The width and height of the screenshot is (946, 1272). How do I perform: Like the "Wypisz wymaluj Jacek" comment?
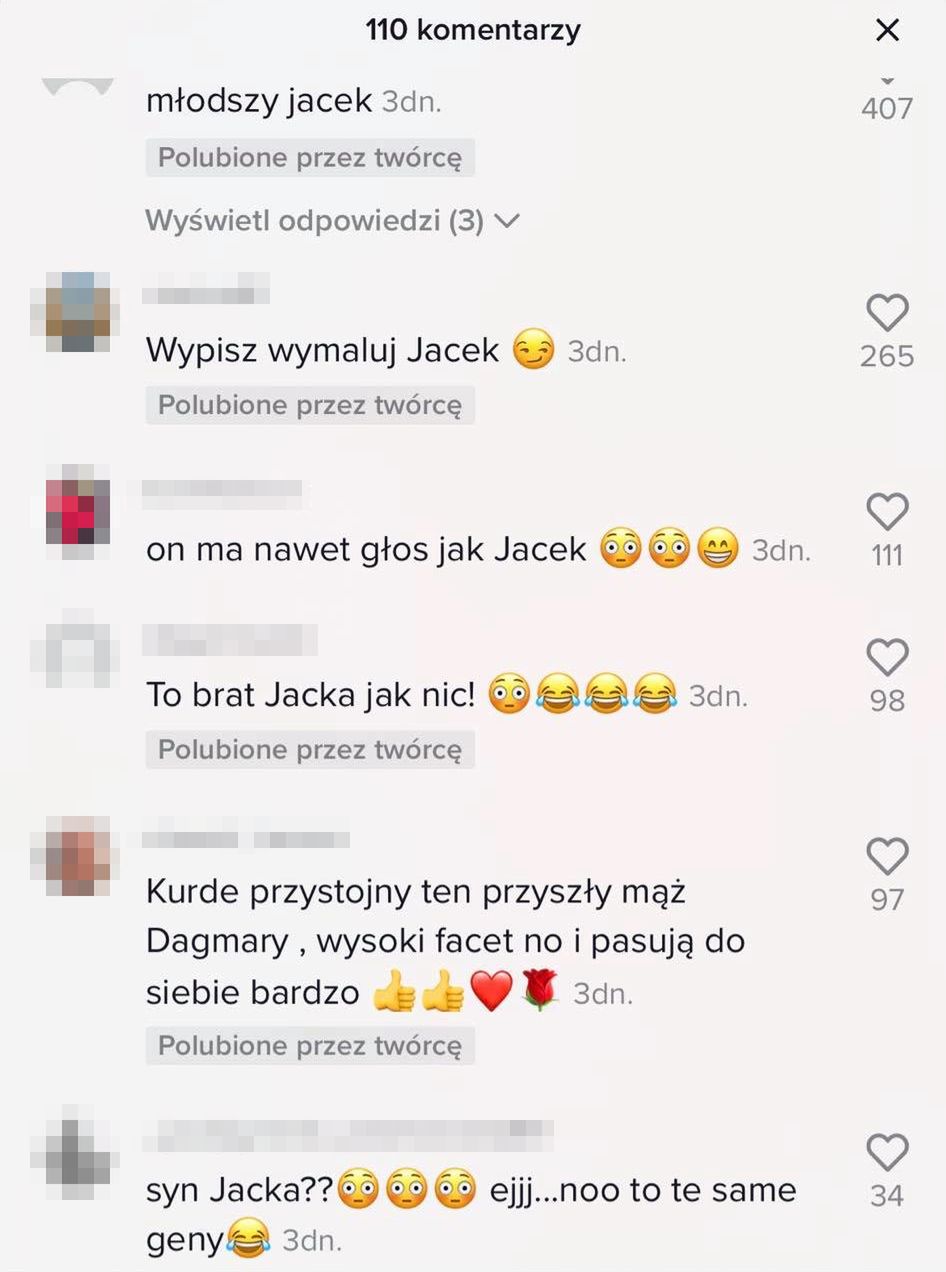click(887, 314)
